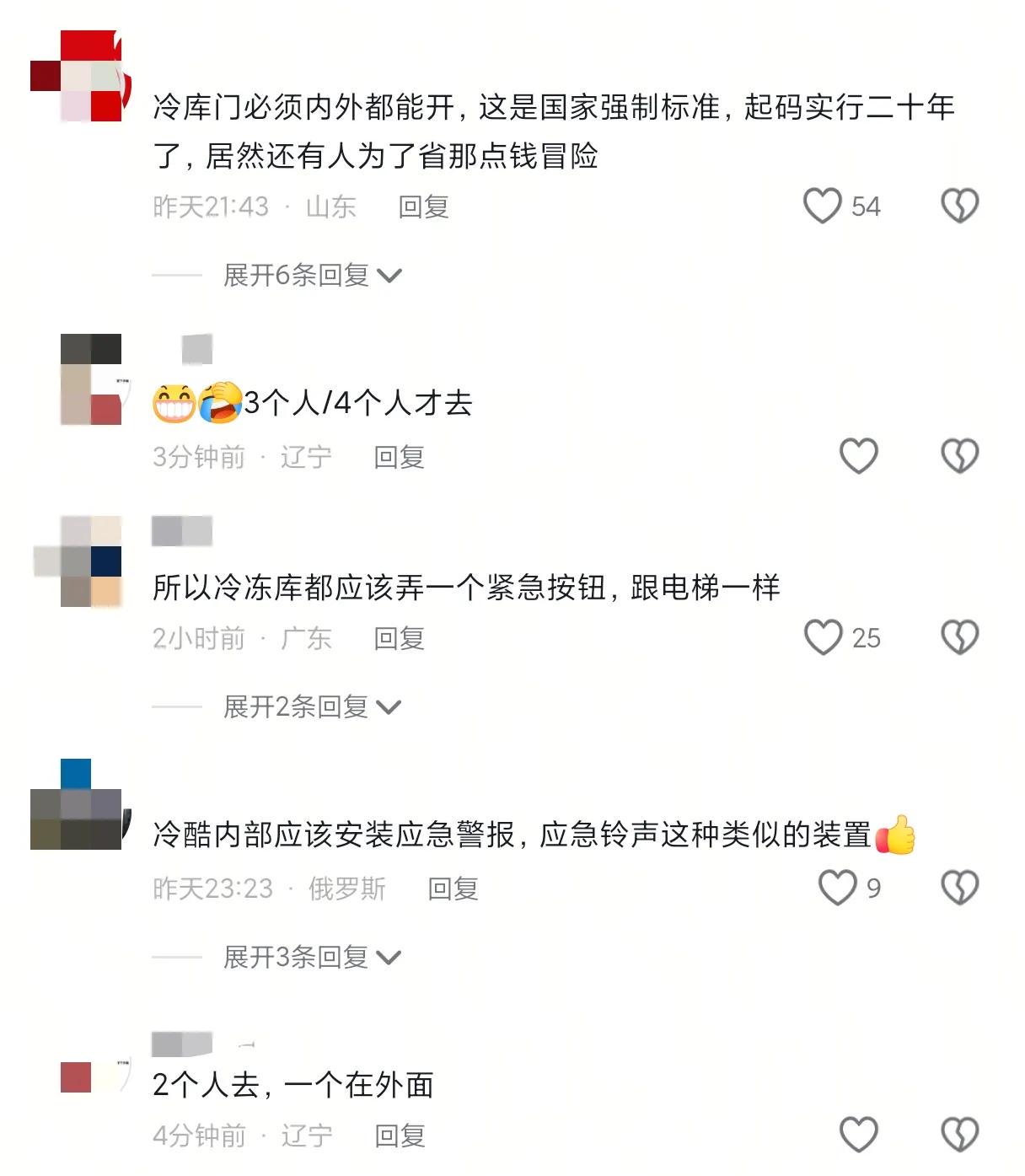Reply to the comment posted 3分钟前
The height and width of the screenshot is (1176, 1025).
pyautogui.click(x=399, y=457)
